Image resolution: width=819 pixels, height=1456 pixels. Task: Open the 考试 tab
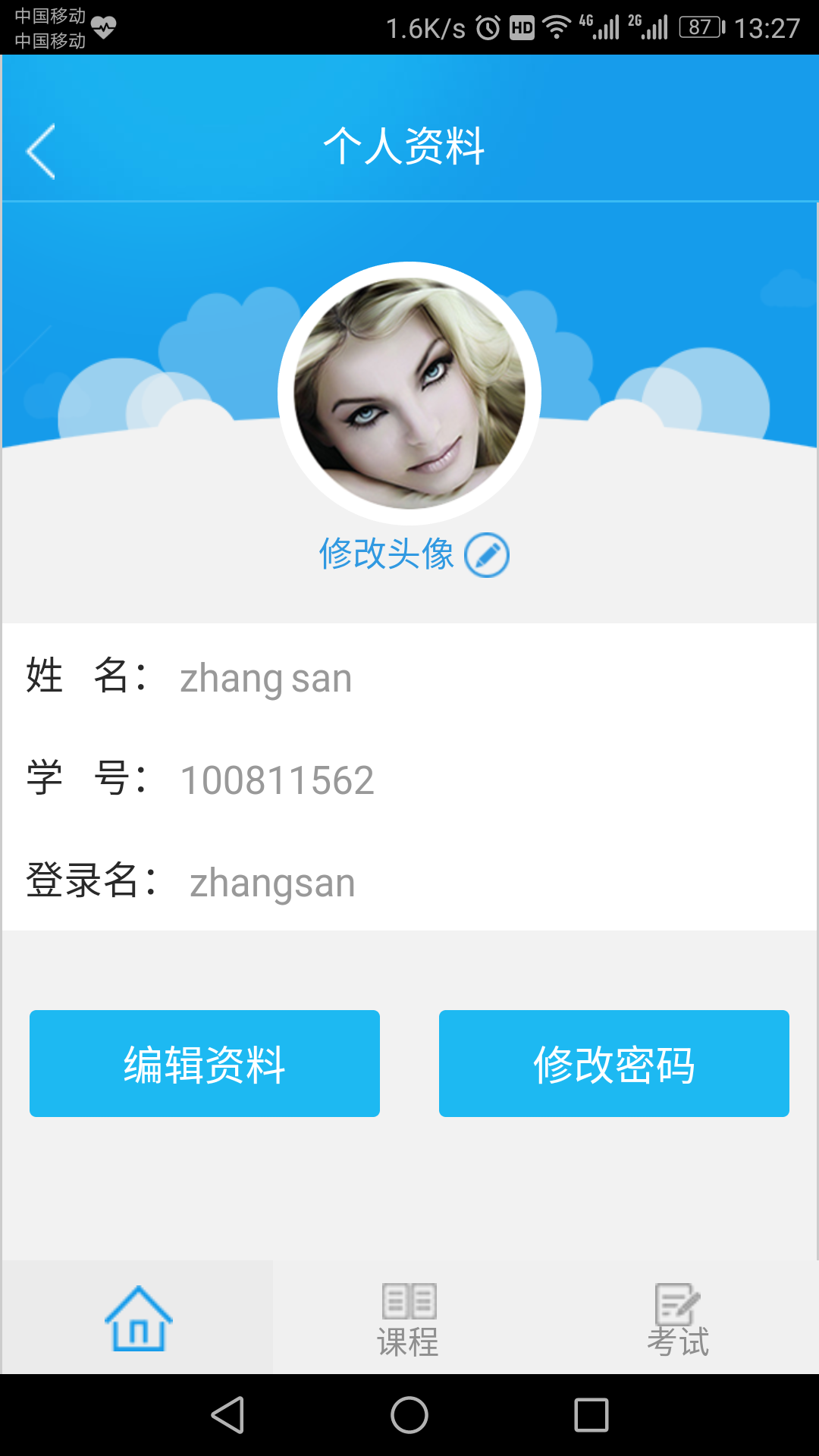tap(678, 1319)
